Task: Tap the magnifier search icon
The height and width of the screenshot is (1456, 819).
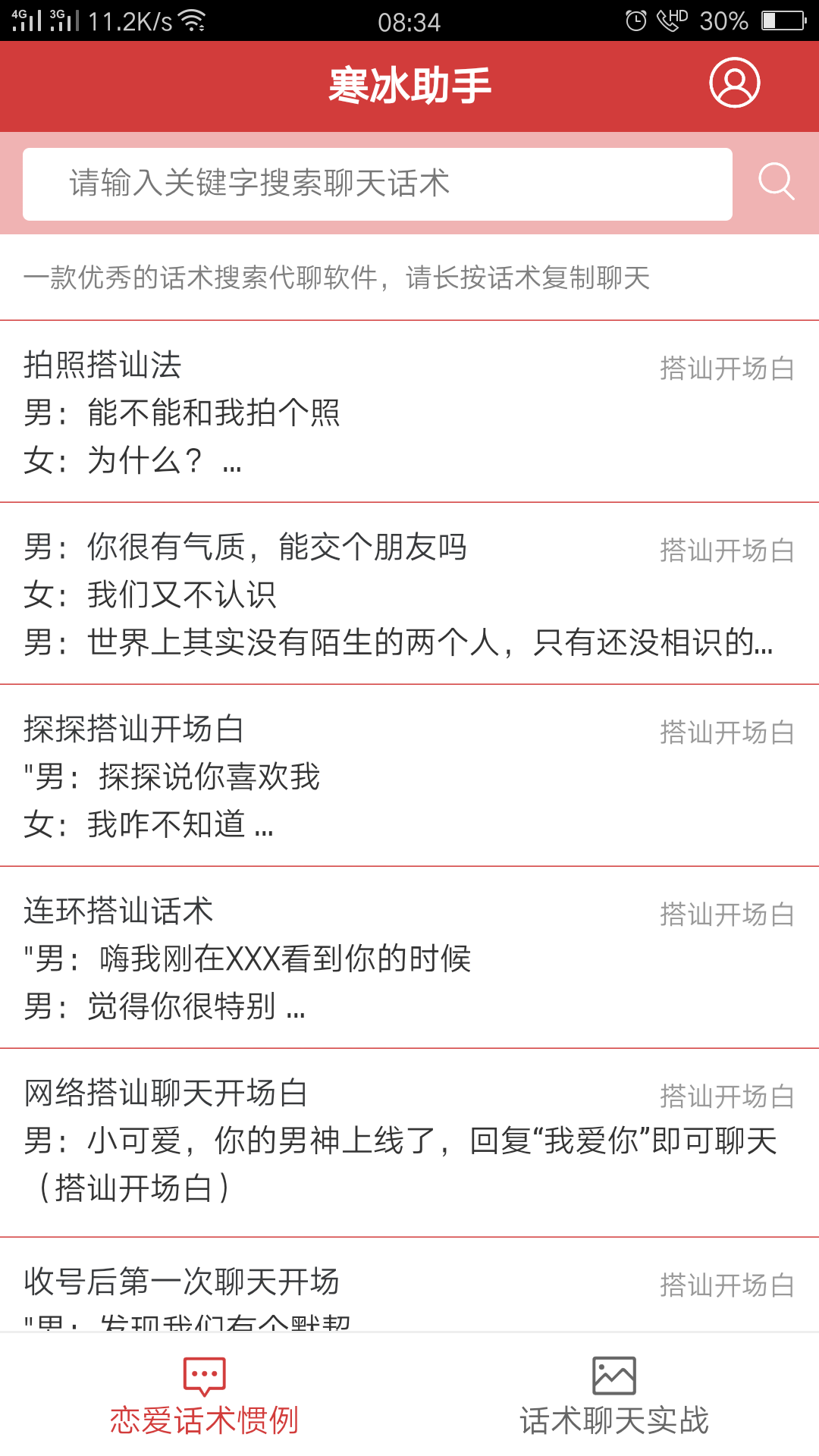Action: (777, 182)
